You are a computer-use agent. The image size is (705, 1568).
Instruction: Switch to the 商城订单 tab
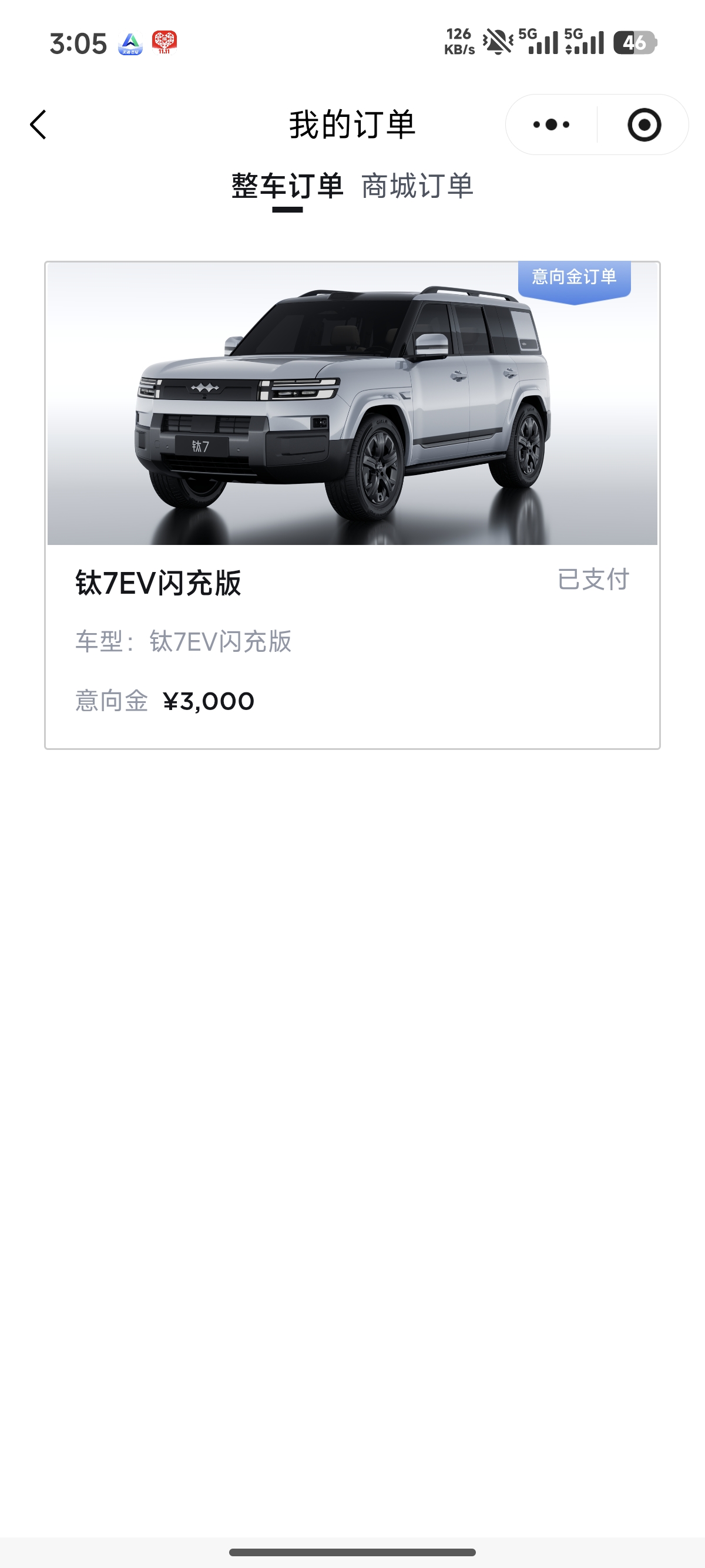click(417, 186)
